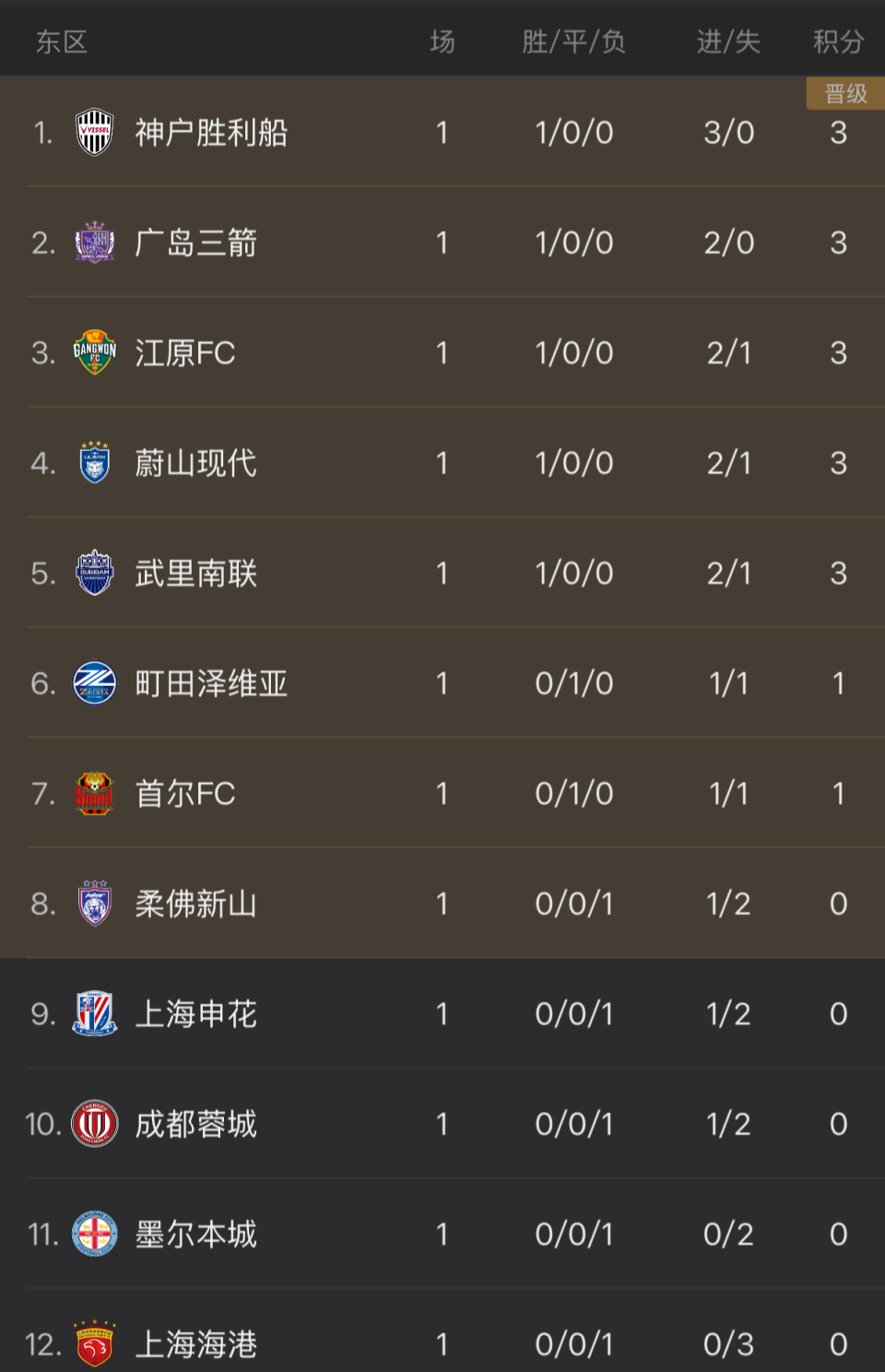Click the Shanghai Port club logo

click(x=93, y=1345)
